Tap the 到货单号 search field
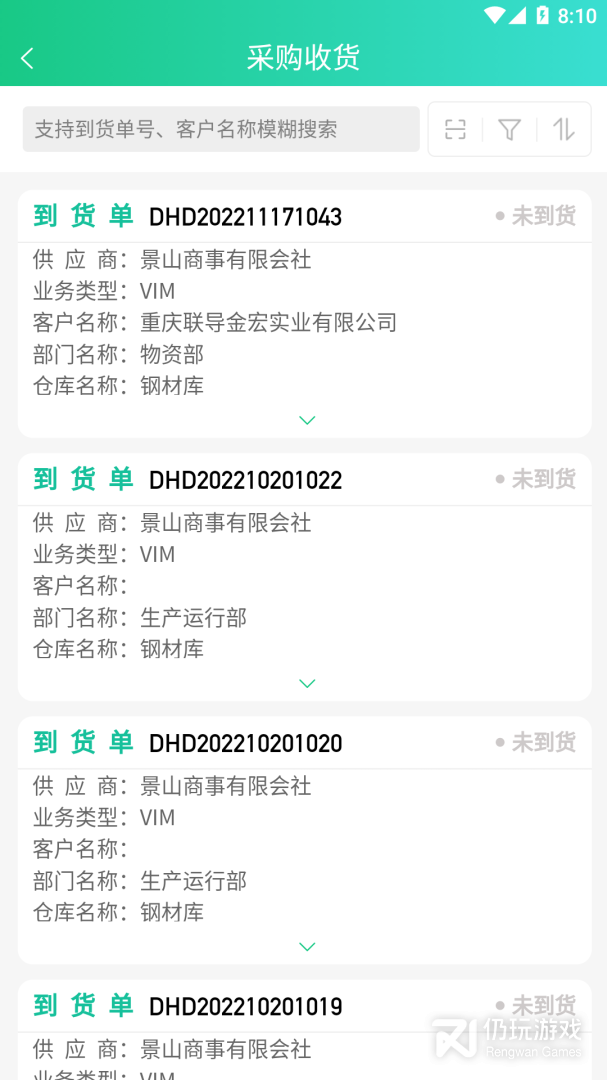 (220, 129)
